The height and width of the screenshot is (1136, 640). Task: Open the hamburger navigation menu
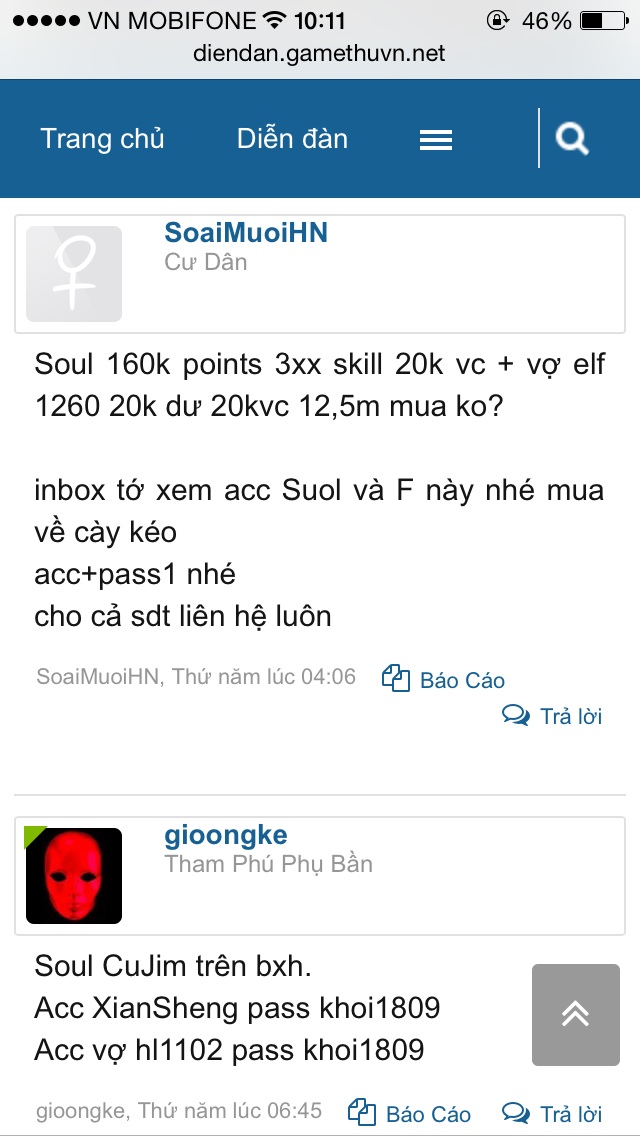(x=436, y=140)
